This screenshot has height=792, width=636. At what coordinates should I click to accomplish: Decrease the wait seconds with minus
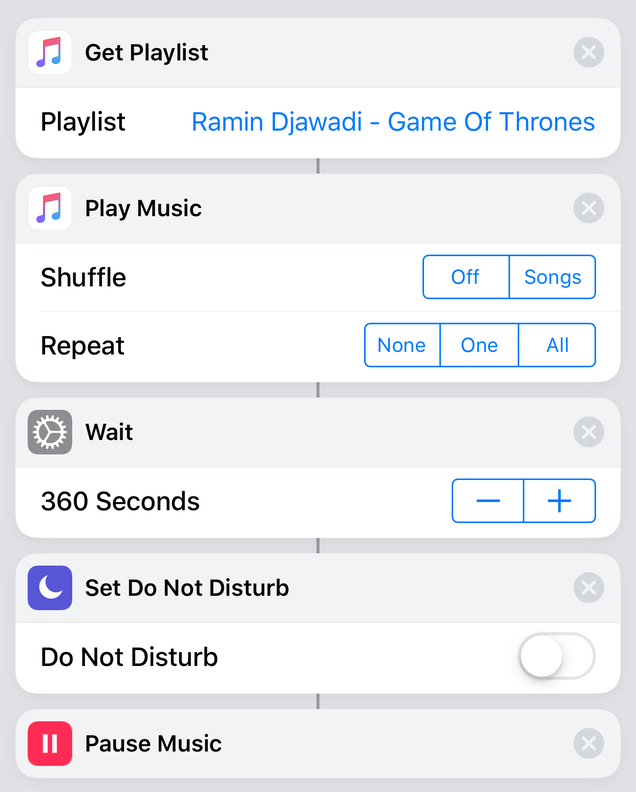point(488,501)
